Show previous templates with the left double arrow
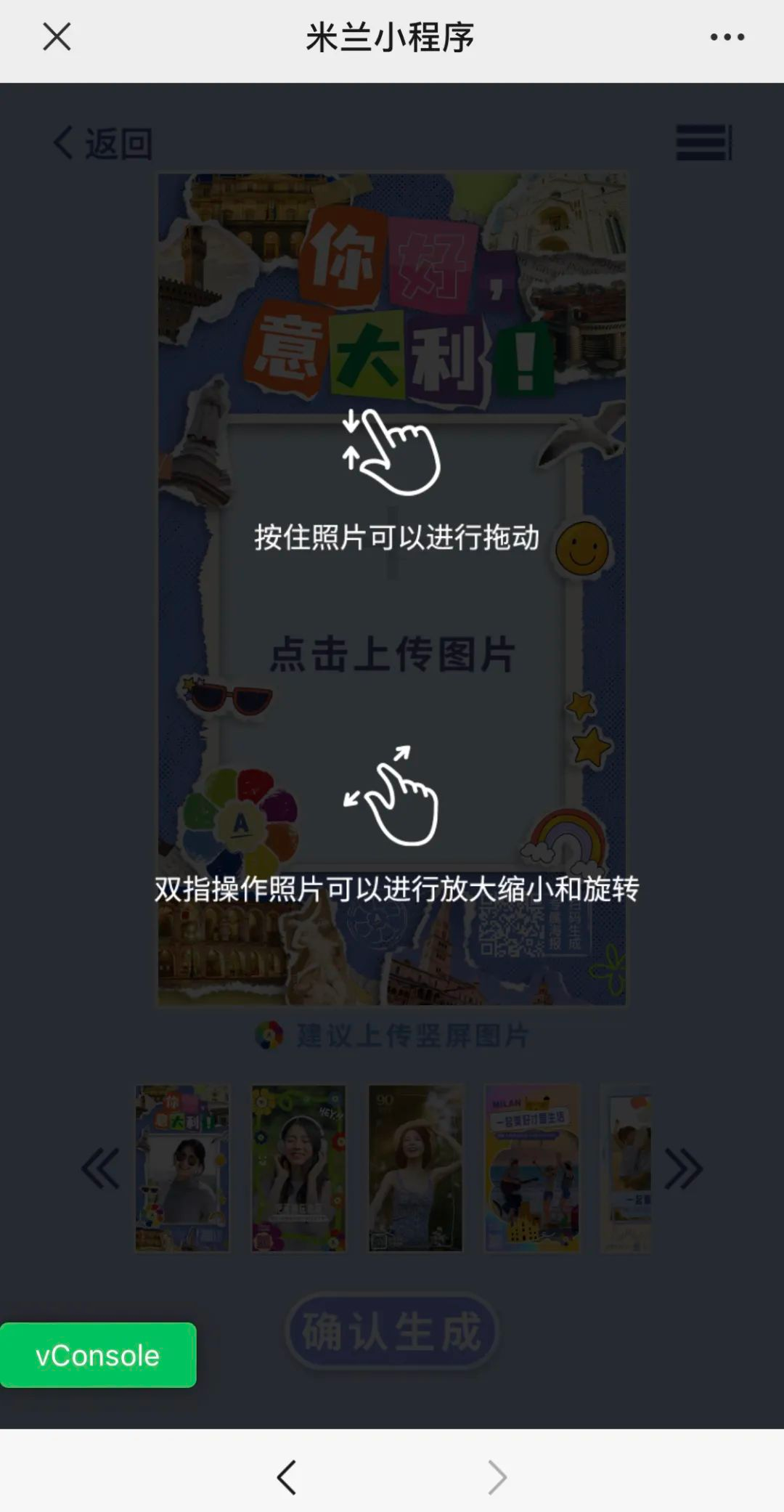784x1512 pixels. pyautogui.click(x=100, y=1168)
